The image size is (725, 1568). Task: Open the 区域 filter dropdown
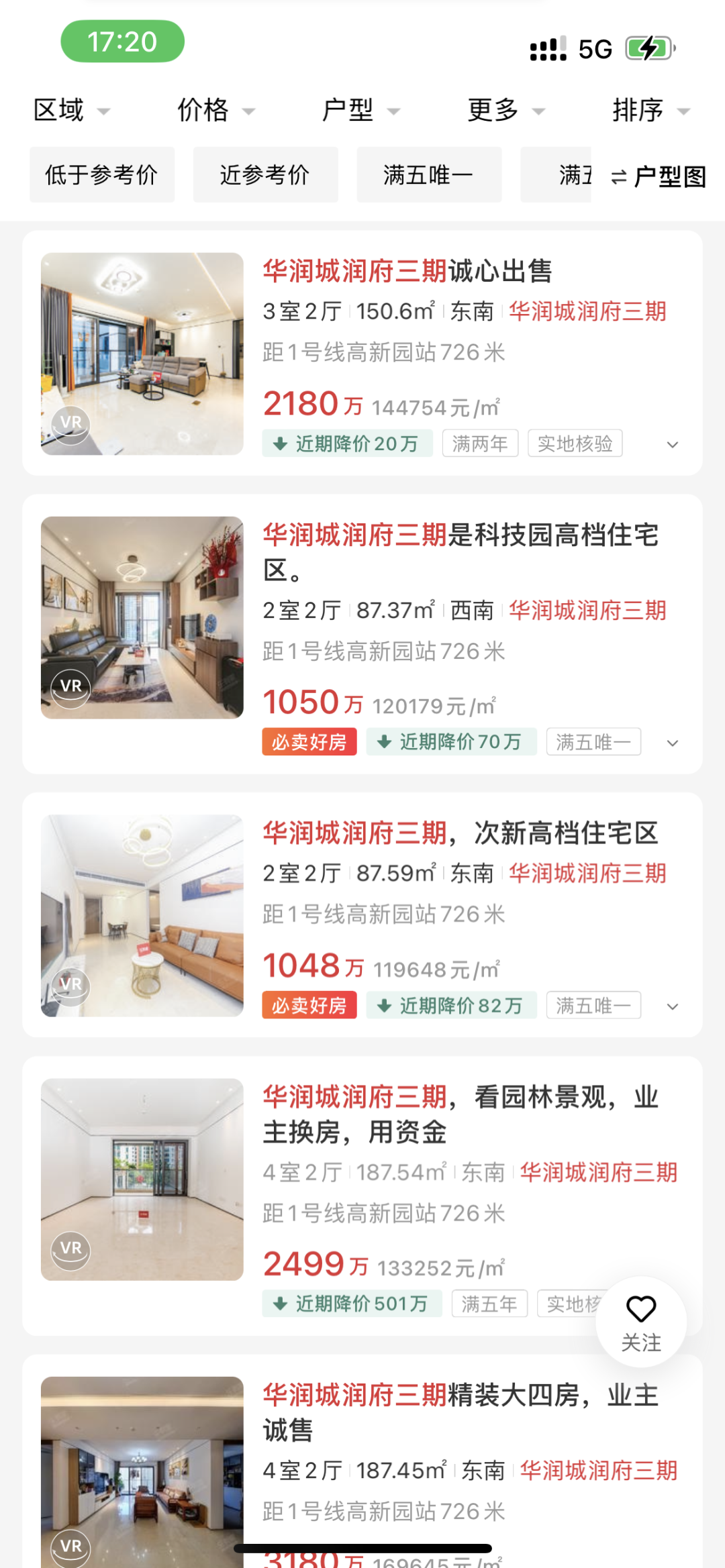point(70,110)
